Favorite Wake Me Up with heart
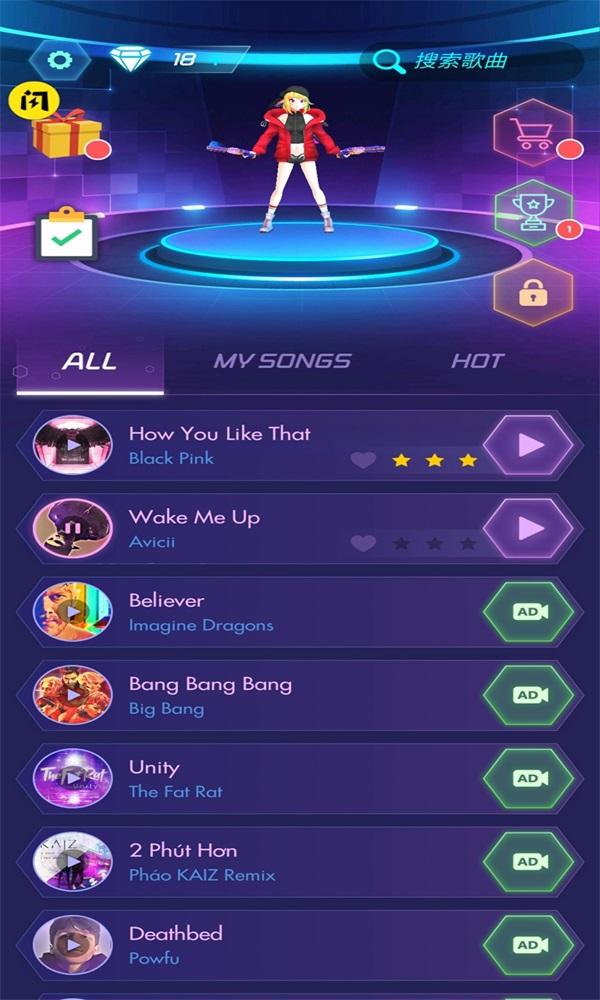 pyautogui.click(x=363, y=543)
